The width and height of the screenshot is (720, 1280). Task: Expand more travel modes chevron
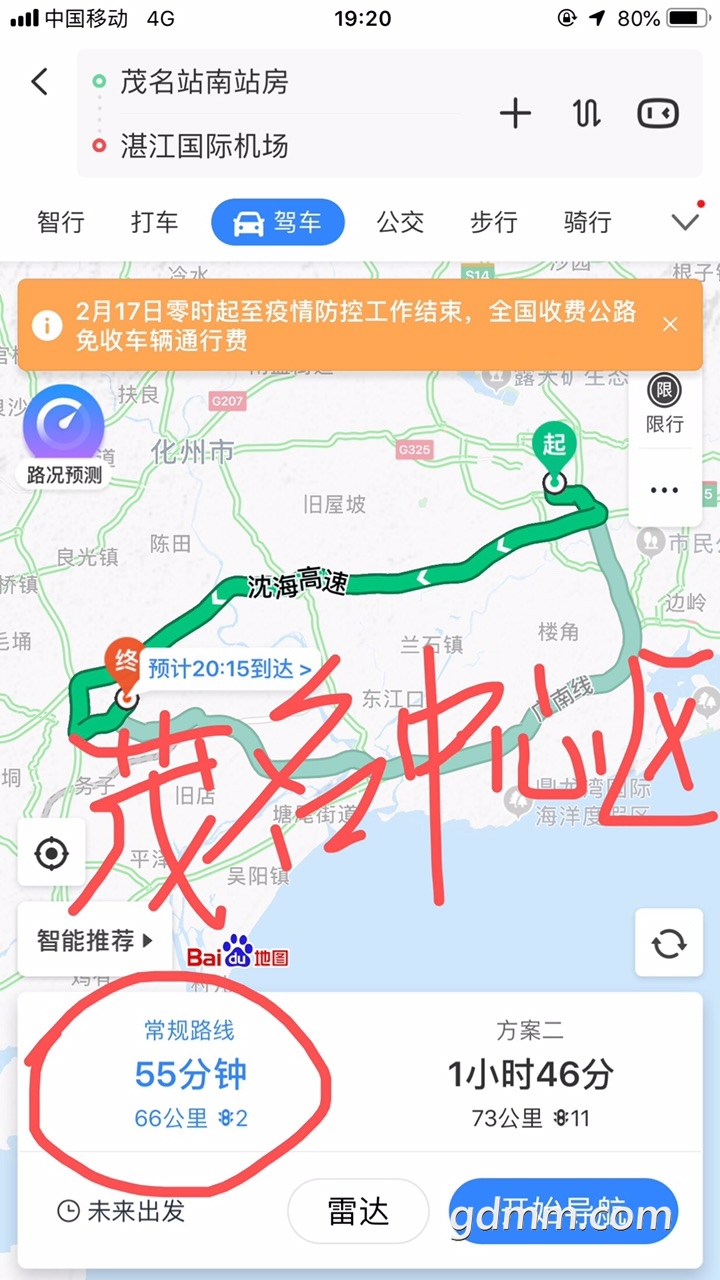click(685, 222)
